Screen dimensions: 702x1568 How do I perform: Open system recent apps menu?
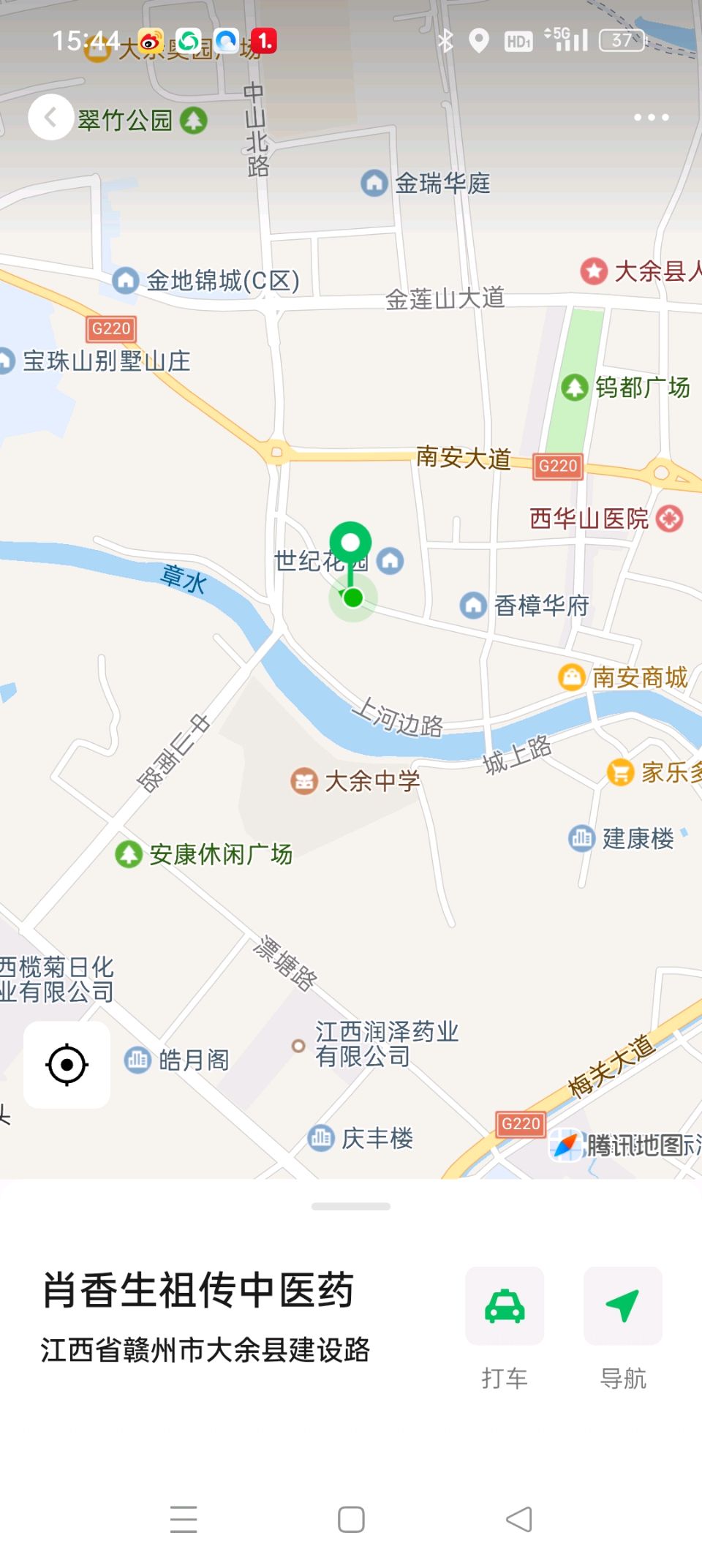click(x=184, y=1519)
